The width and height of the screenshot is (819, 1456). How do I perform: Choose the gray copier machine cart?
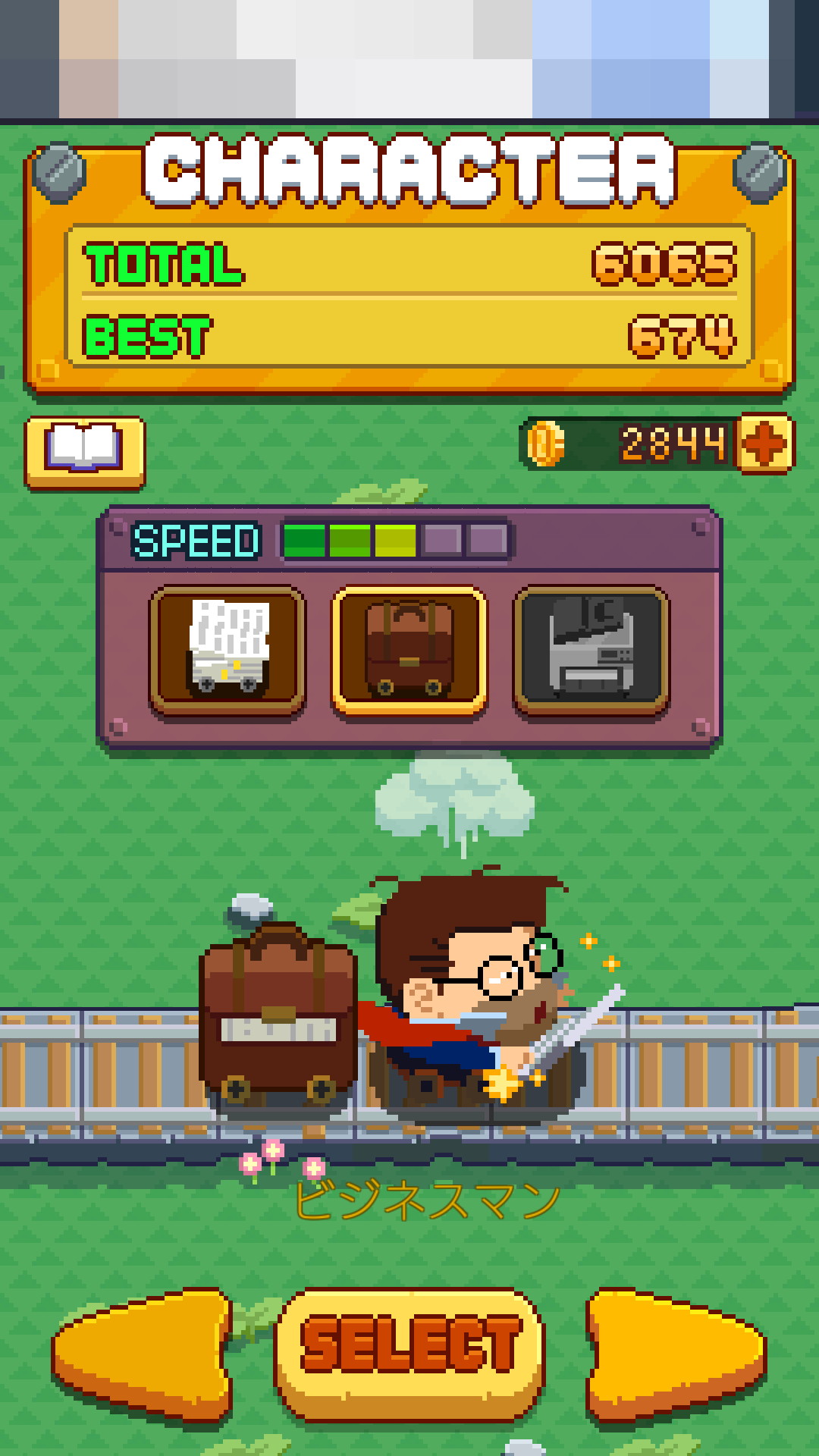pyautogui.click(x=591, y=650)
